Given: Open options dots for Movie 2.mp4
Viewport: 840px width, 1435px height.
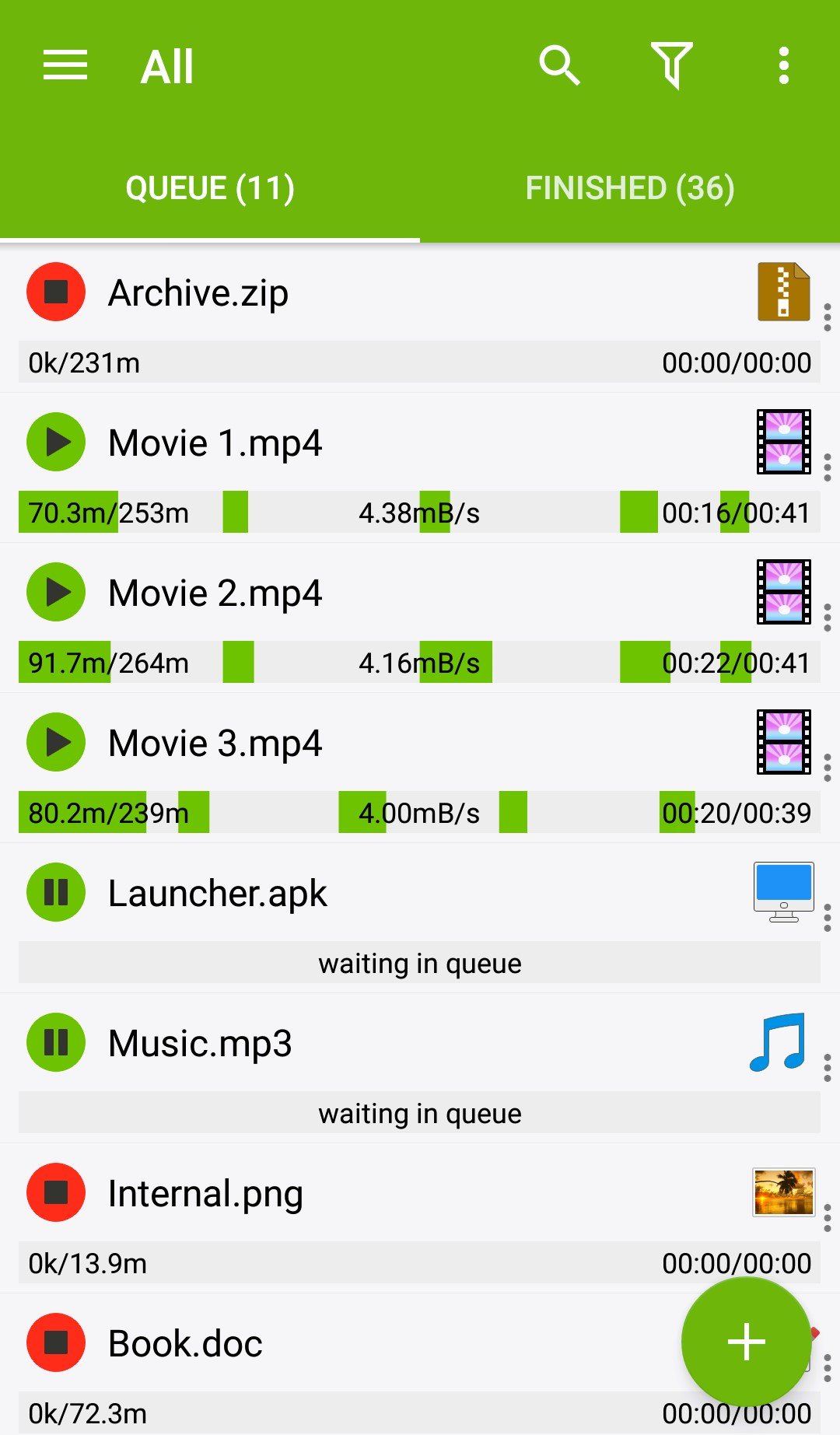Looking at the screenshot, I should tap(827, 618).
